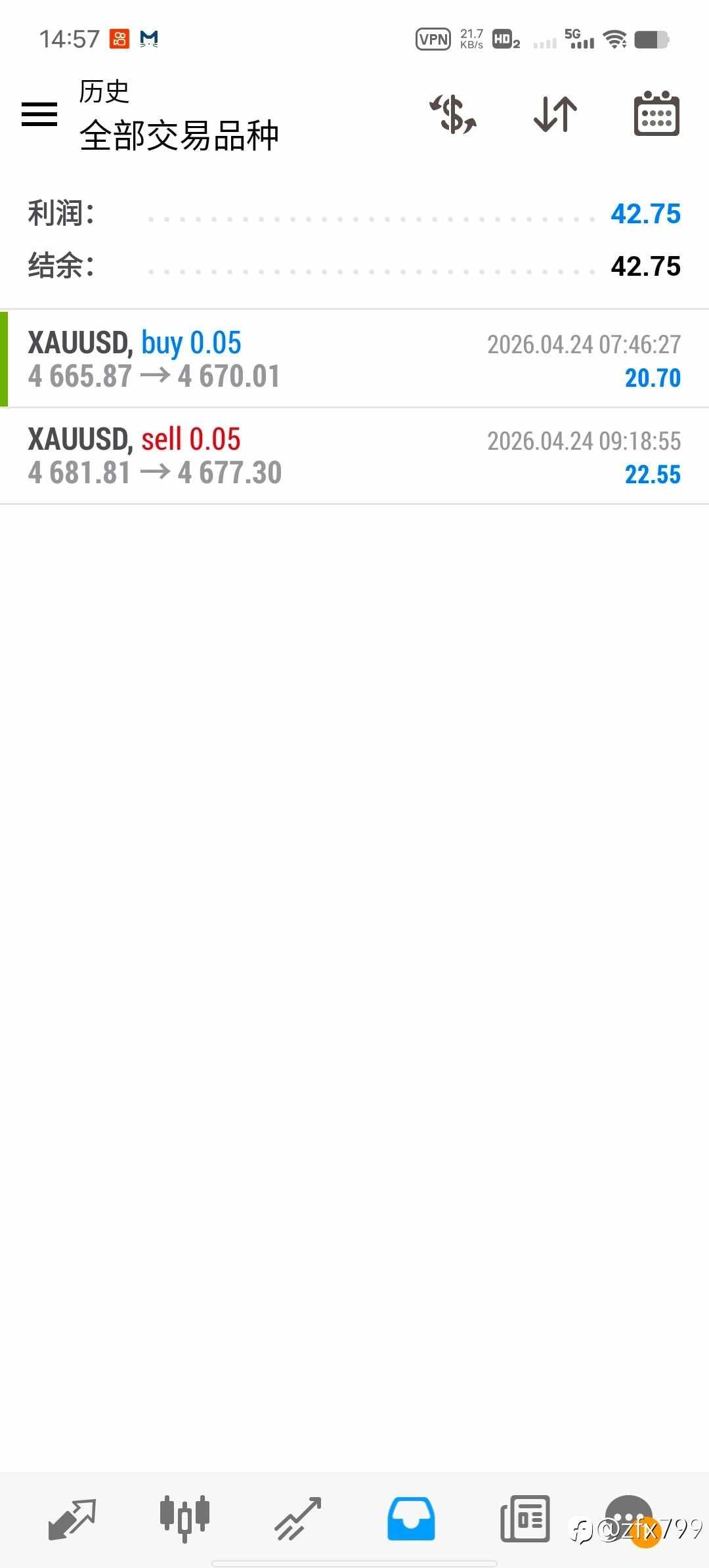Tap the buy trade timestamp 2026.04.24 07:46:27
Viewport: 709px width, 1568px height.
point(584,343)
